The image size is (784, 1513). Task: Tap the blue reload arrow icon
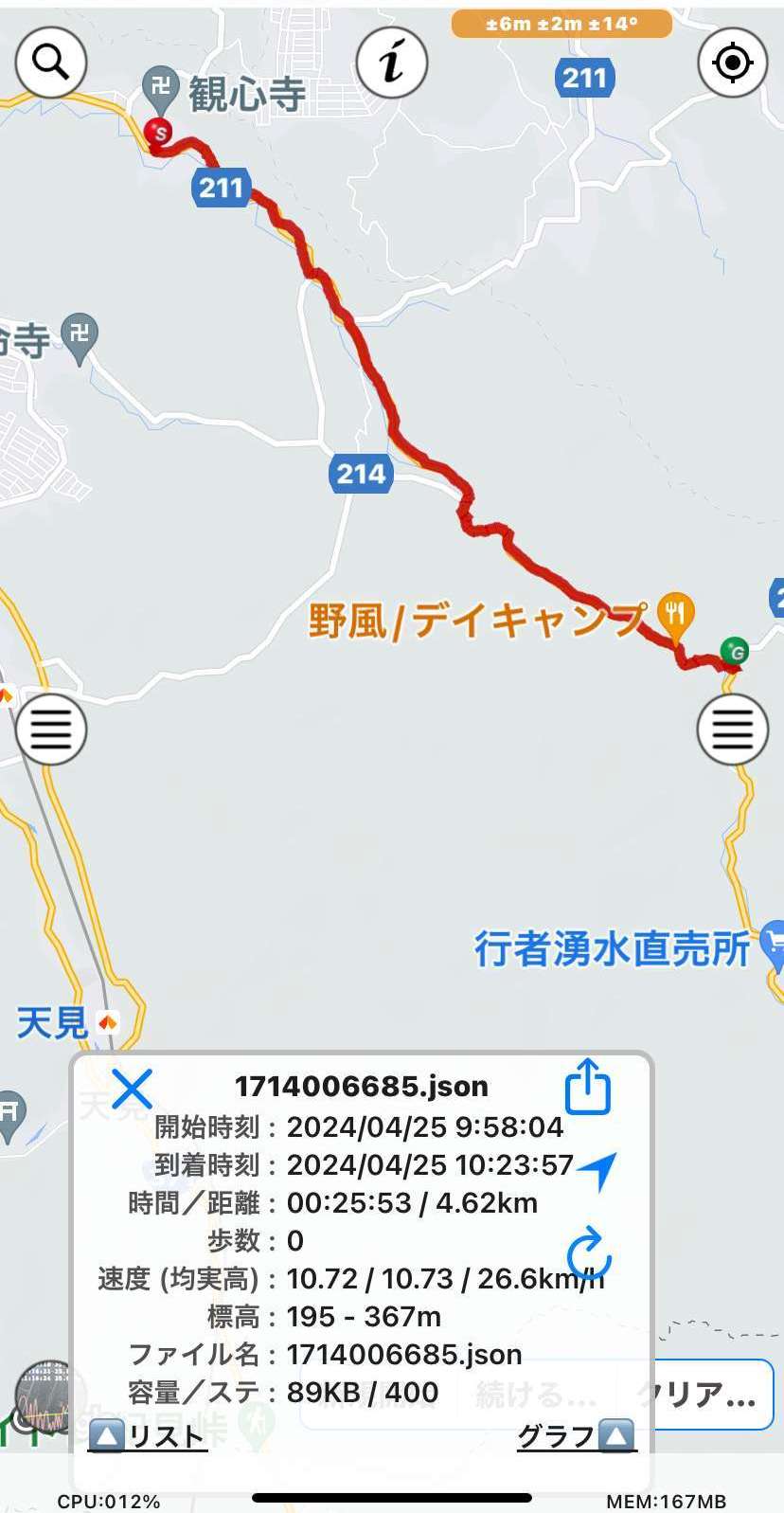point(588,1252)
